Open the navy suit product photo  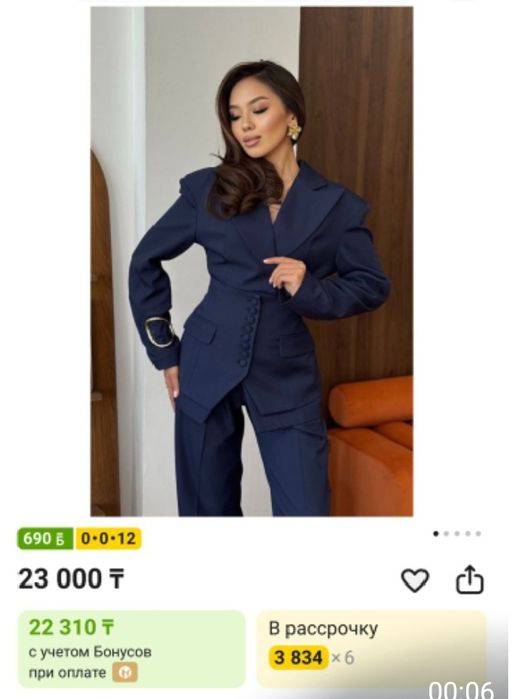(252, 261)
